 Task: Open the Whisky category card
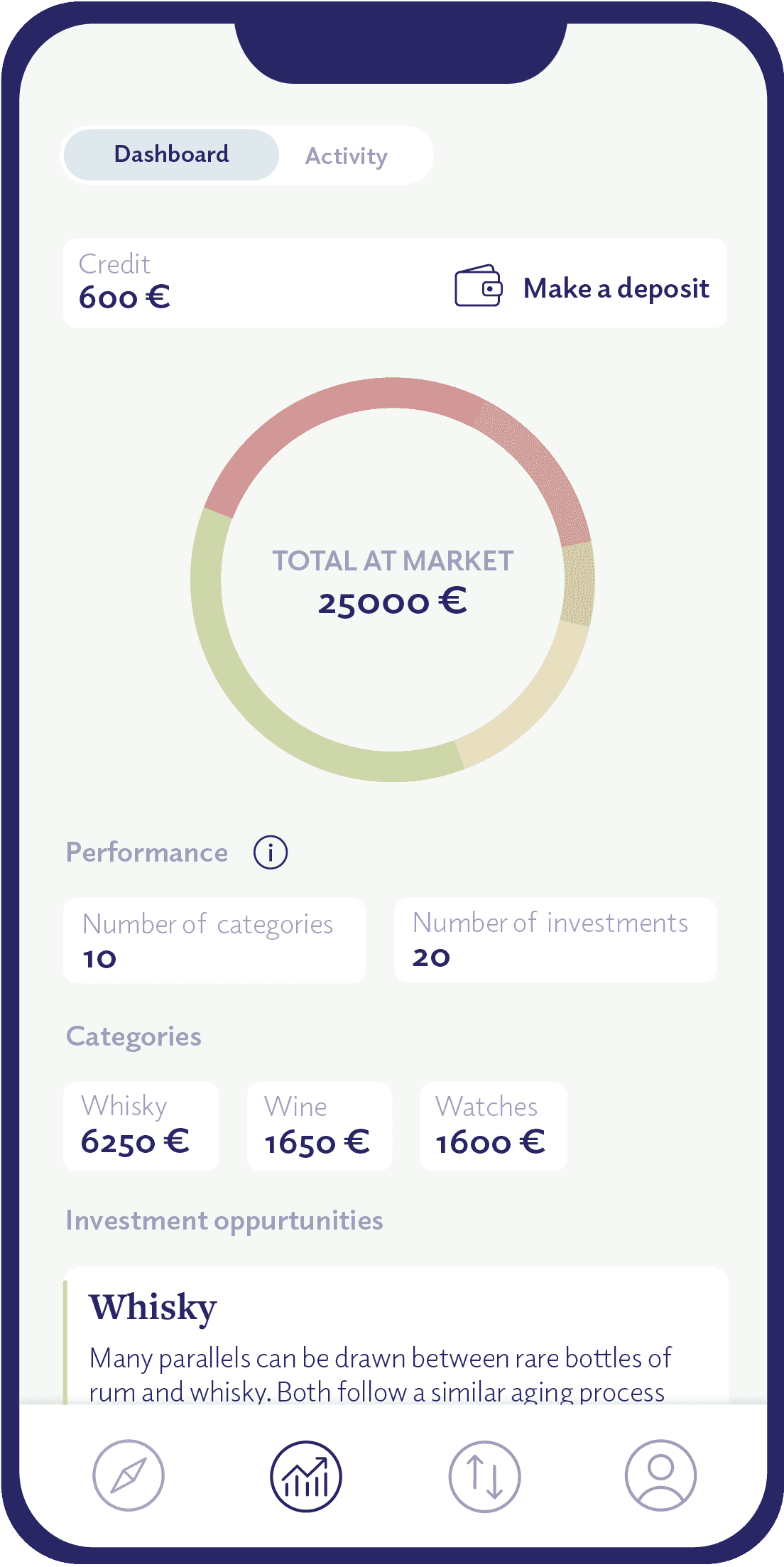(x=141, y=1127)
